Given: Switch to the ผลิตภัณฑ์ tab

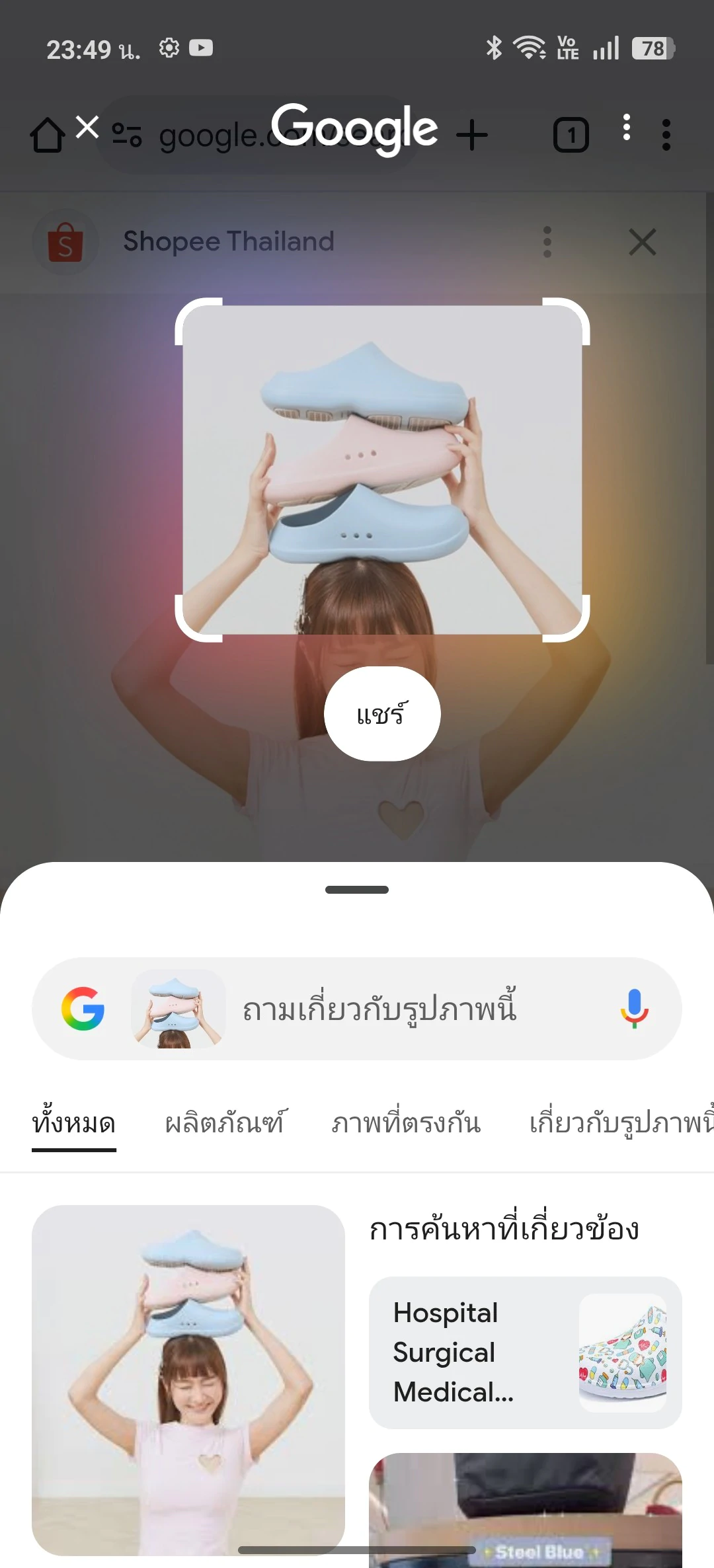Looking at the screenshot, I should coord(224,1123).
